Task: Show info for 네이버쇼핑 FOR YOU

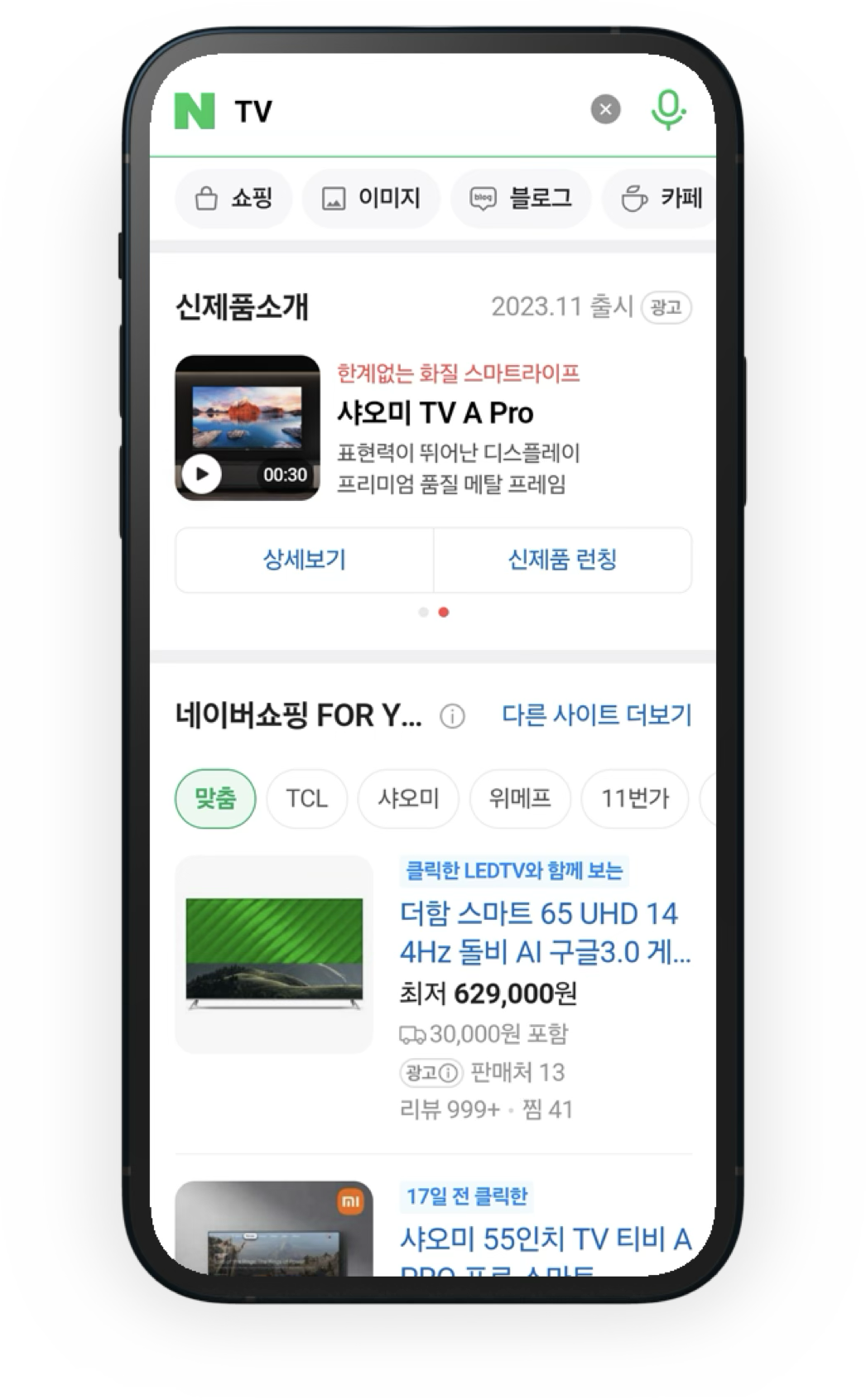Action: click(x=452, y=715)
